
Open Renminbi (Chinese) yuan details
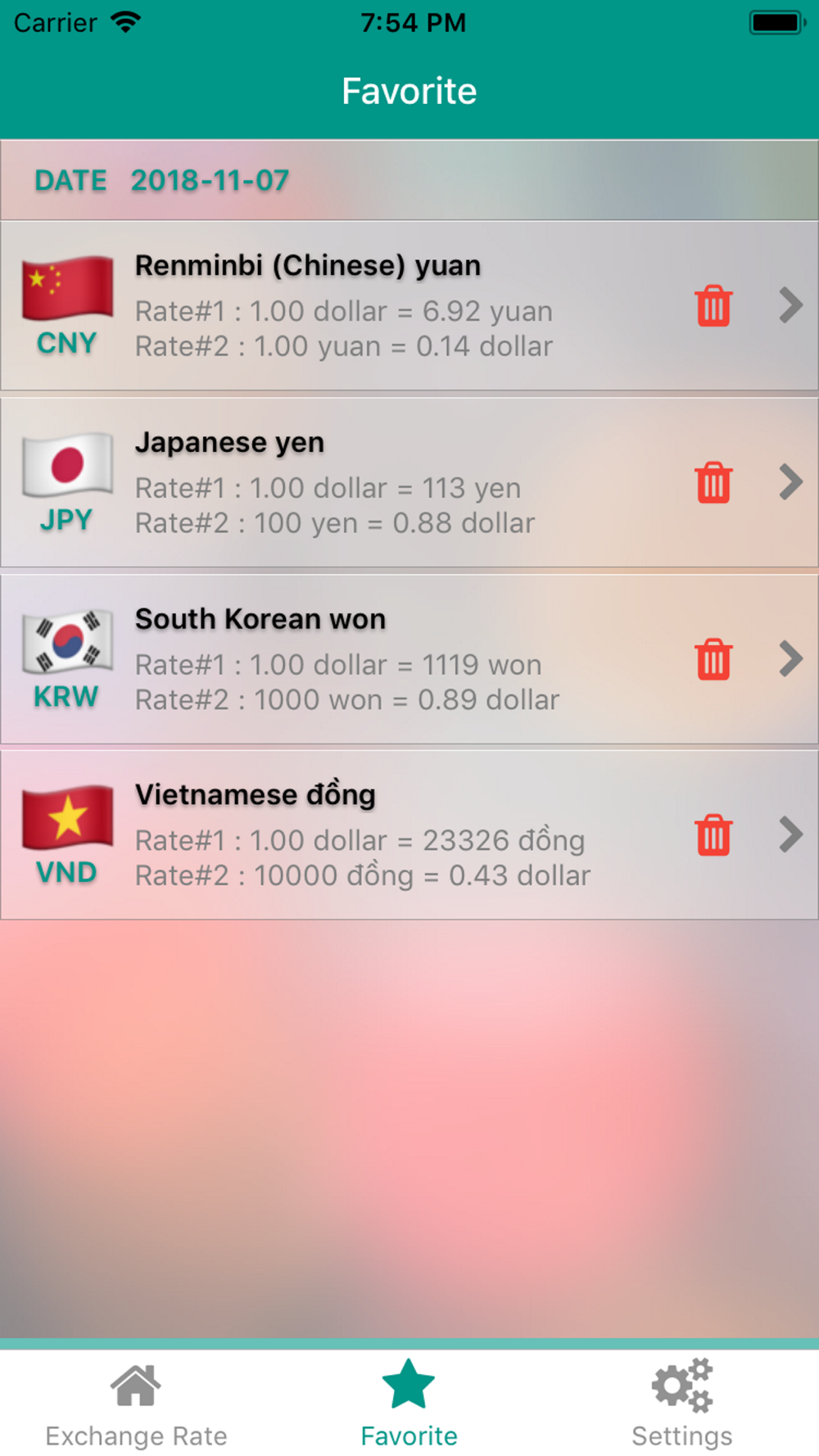click(x=409, y=305)
